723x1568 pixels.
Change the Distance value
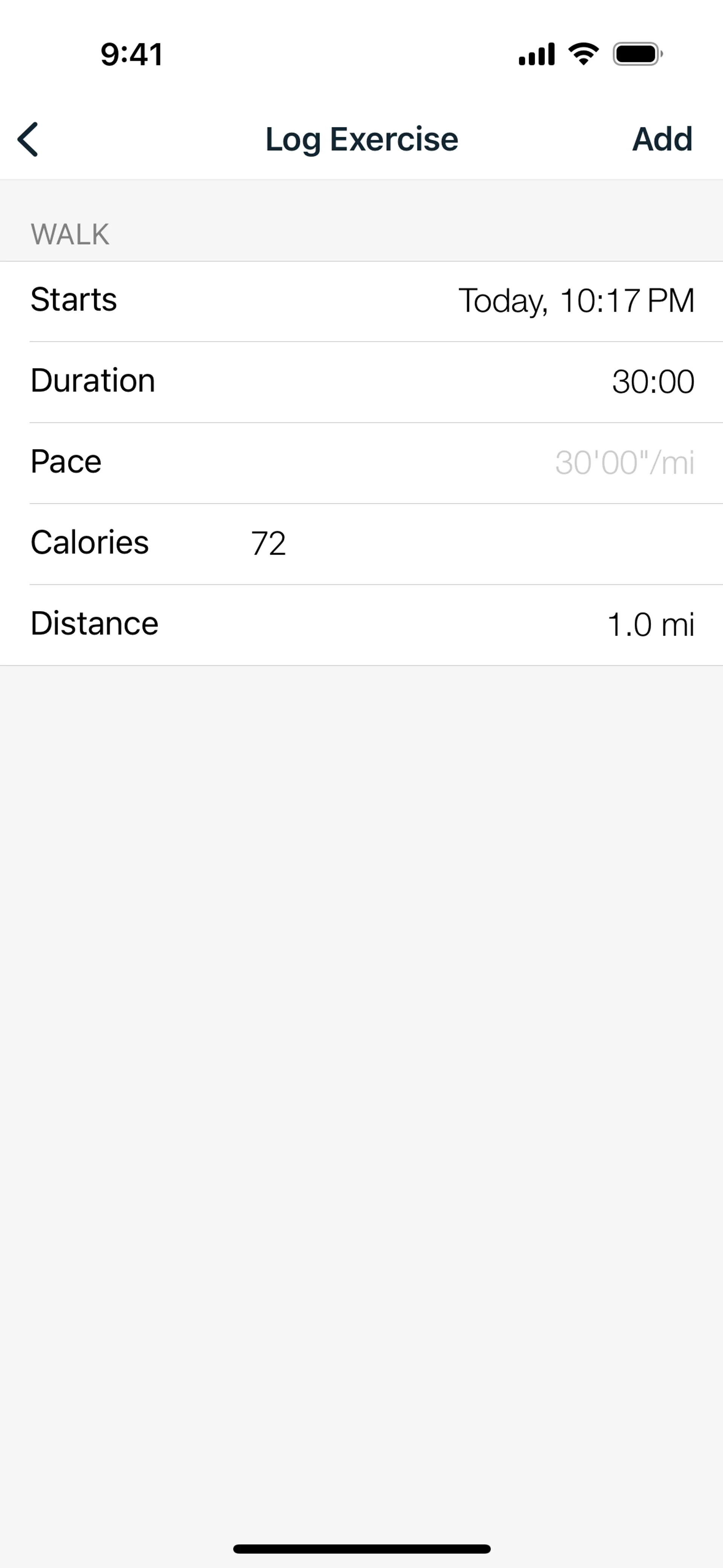tap(650, 625)
